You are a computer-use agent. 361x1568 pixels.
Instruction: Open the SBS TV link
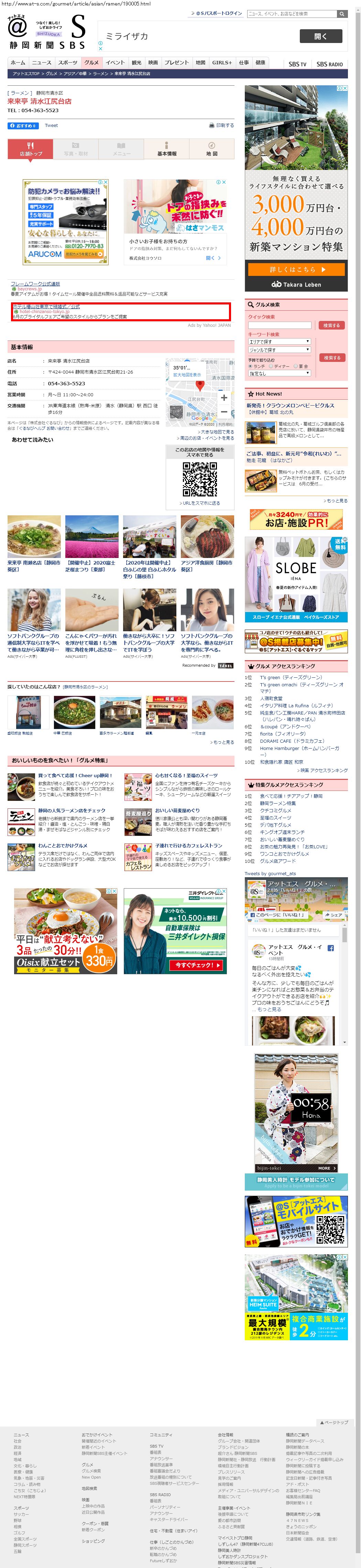pos(298,64)
